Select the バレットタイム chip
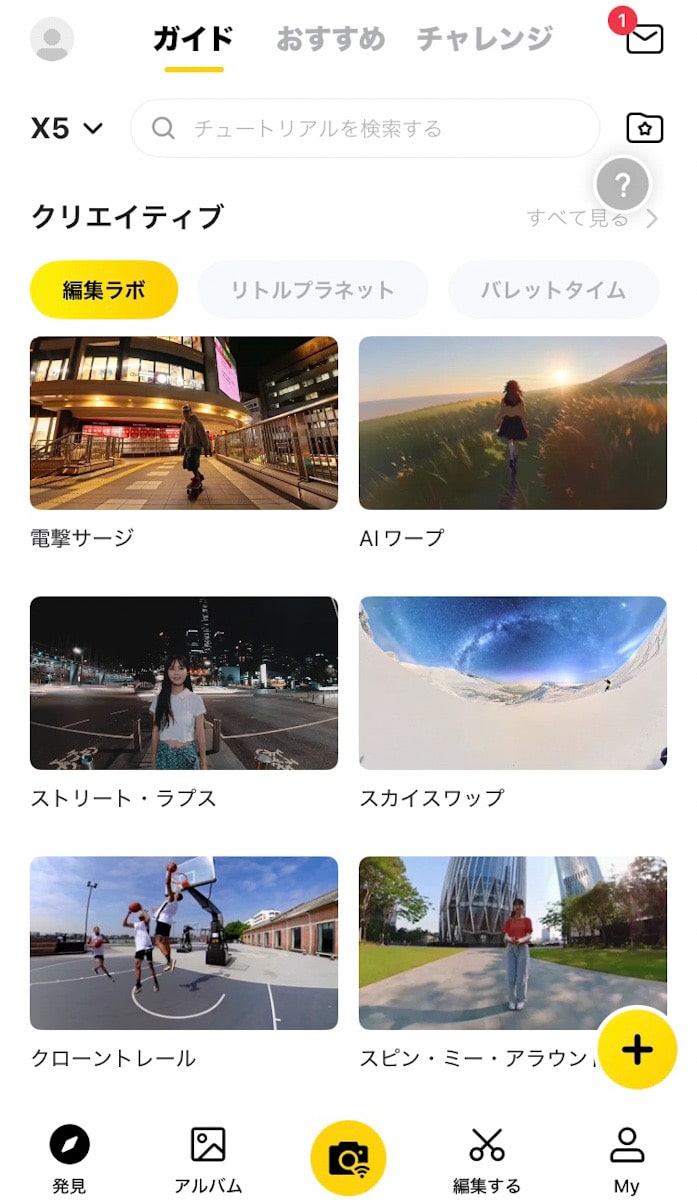Viewport: 697px width, 1200px height. point(553,290)
